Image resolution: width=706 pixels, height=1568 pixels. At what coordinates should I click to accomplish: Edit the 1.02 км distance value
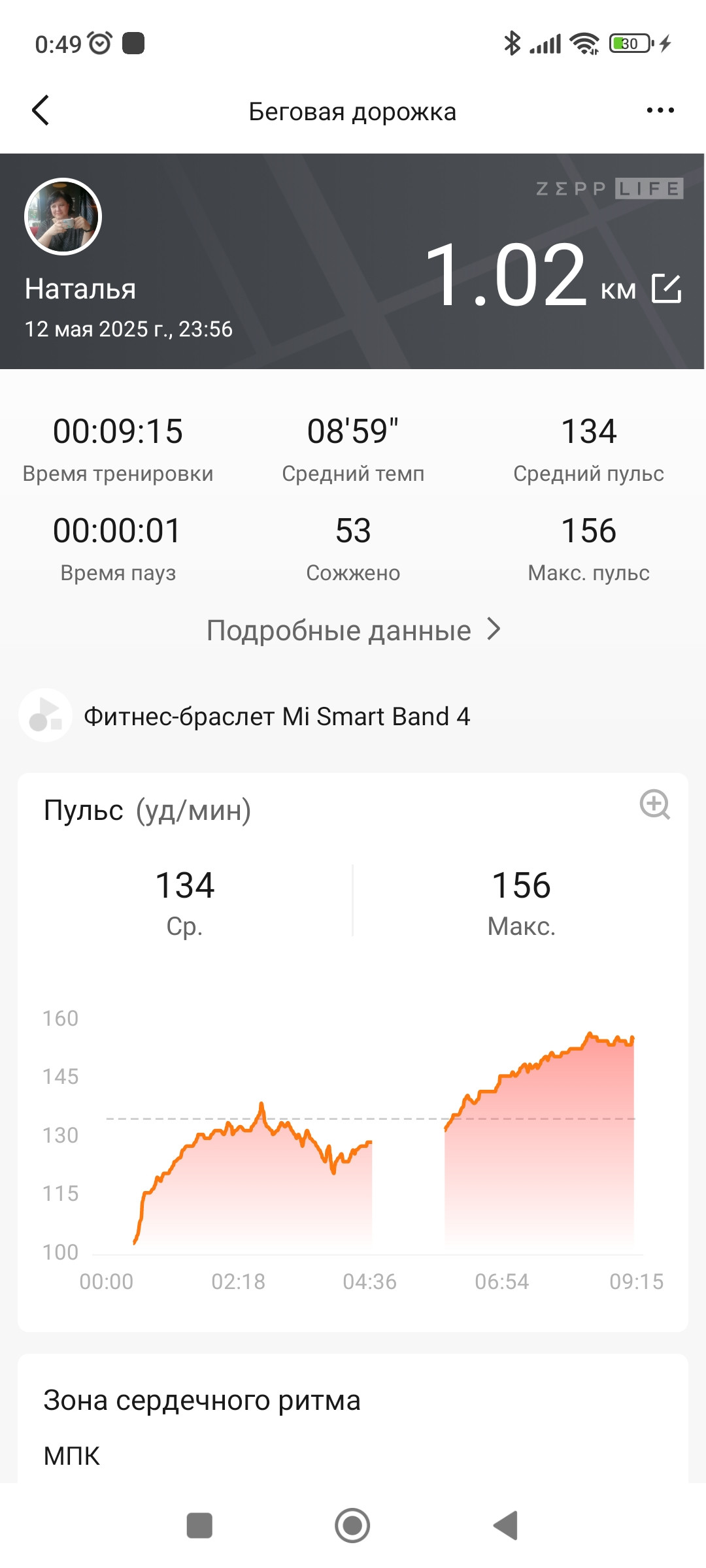pos(667,288)
